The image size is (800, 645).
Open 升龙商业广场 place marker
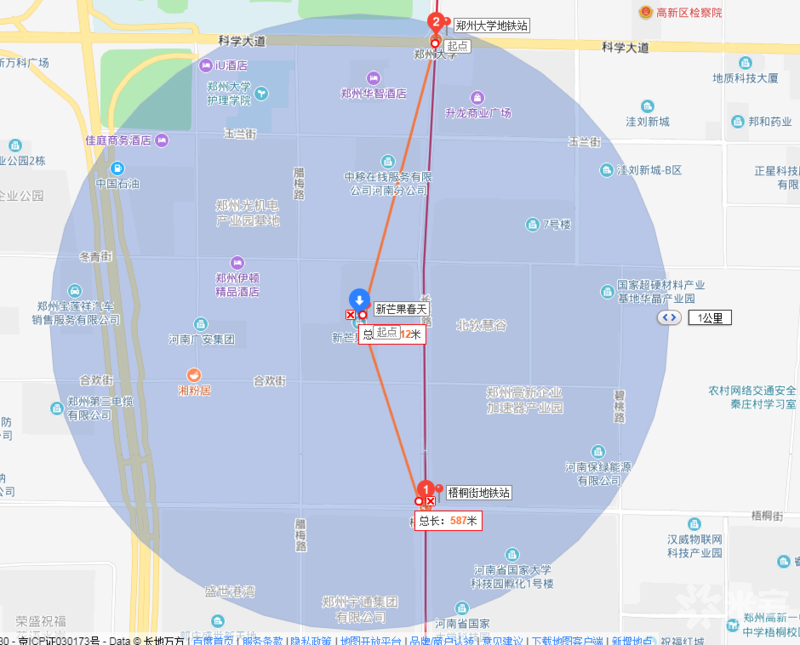tap(478, 98)
